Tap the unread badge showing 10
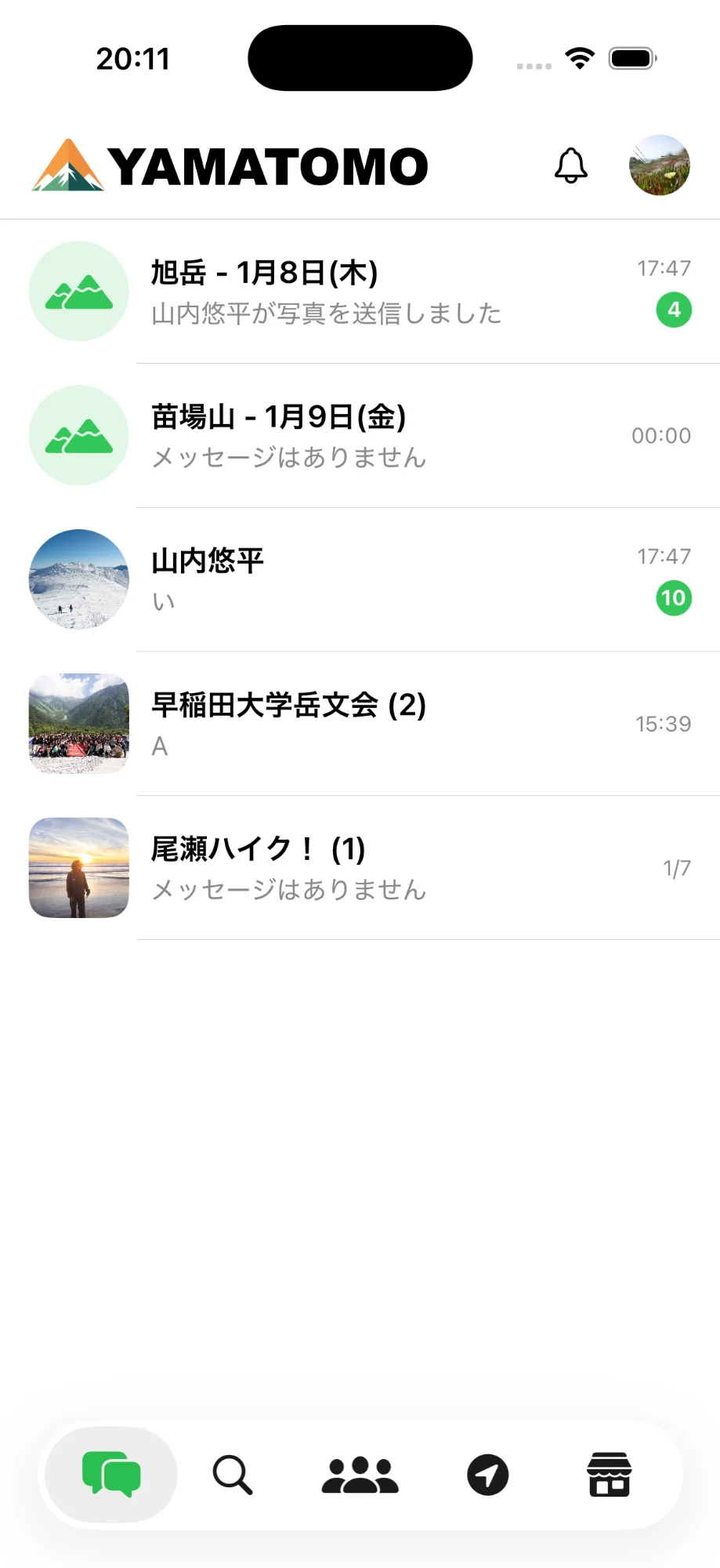The image size is (720, 1568). pos(674,597)
